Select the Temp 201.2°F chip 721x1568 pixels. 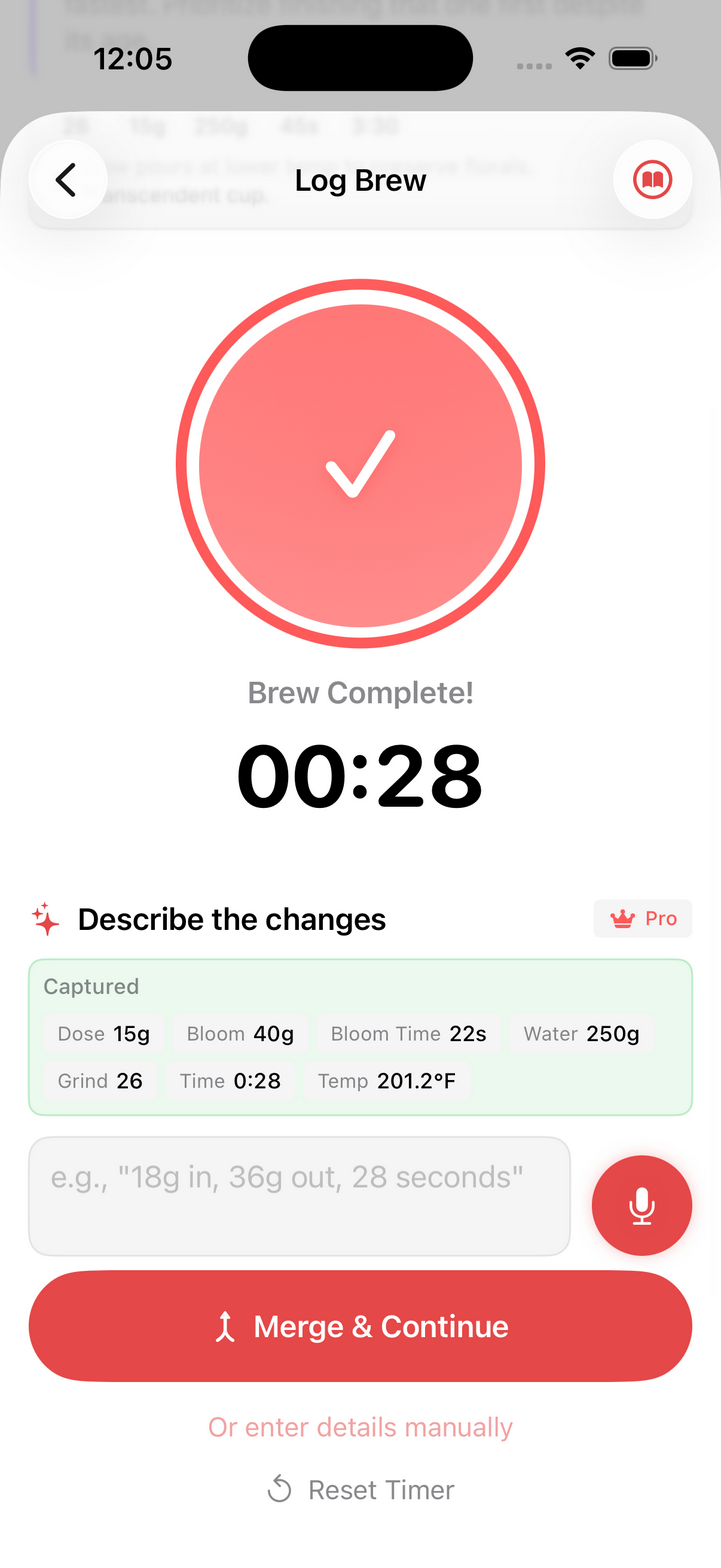387,1081
